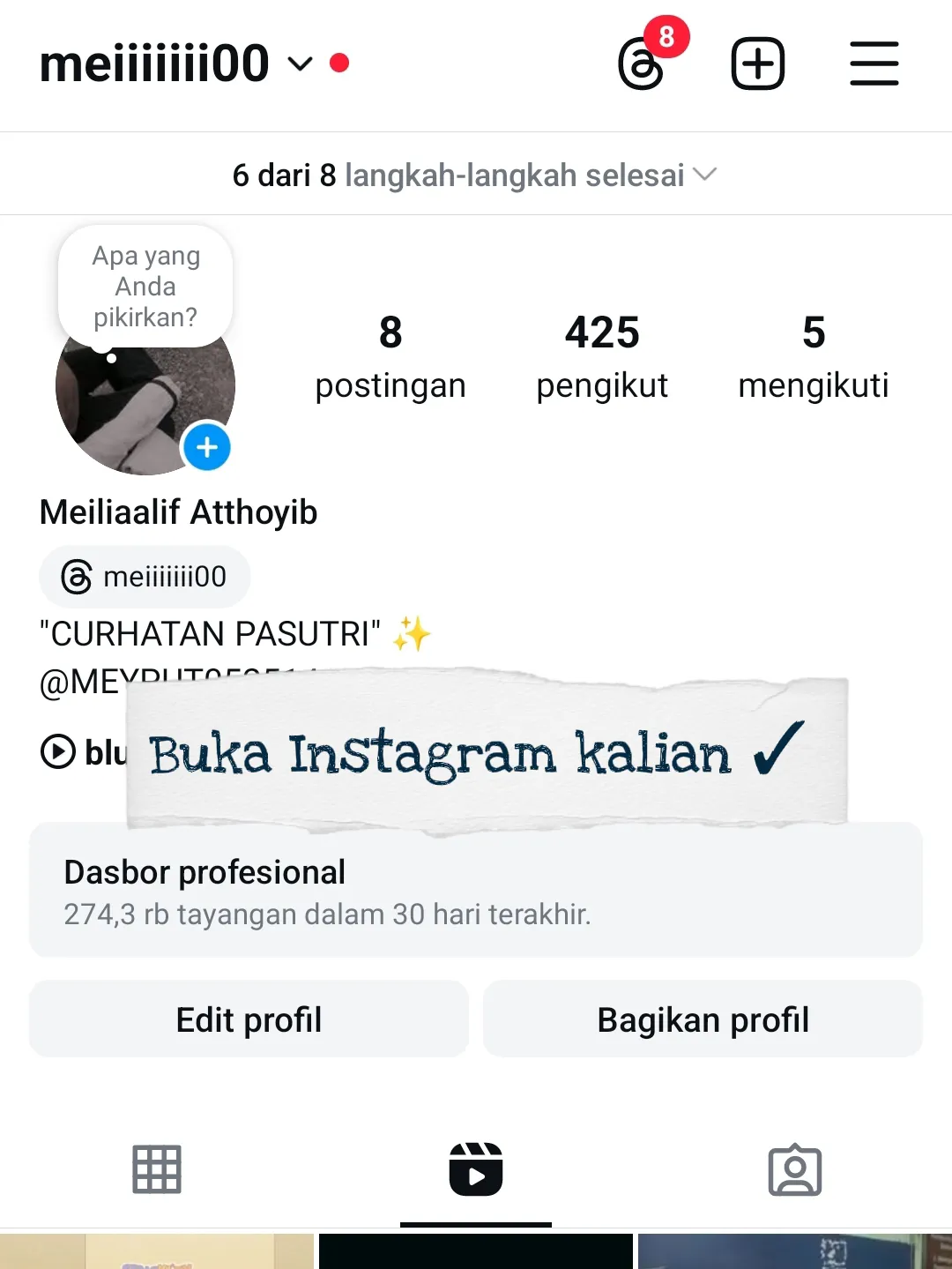952x1269 pixels.
Task: Open the account switcher next to meiiiiiii00
Action: 300,63
